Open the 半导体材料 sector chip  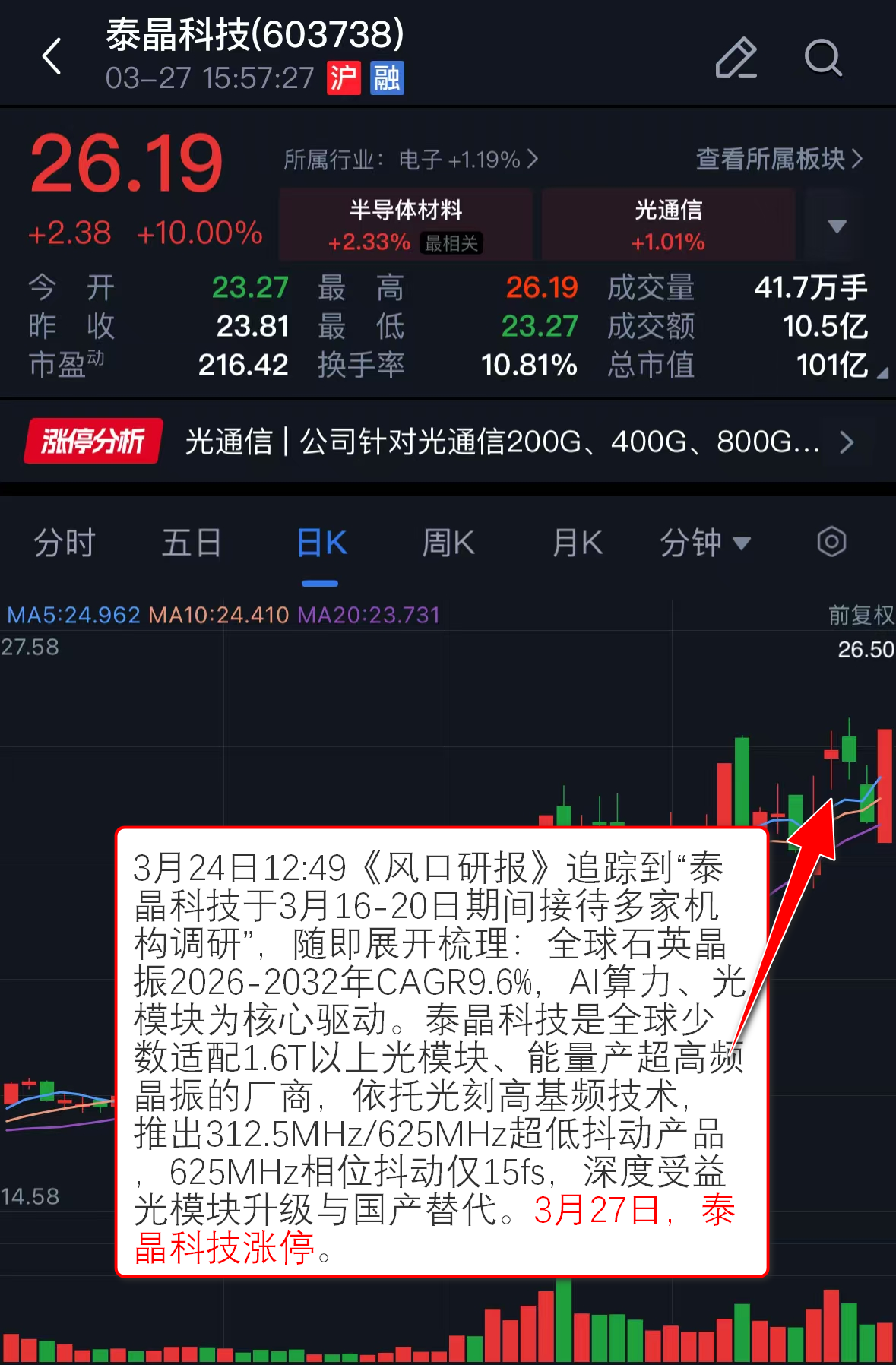point(406,225)
